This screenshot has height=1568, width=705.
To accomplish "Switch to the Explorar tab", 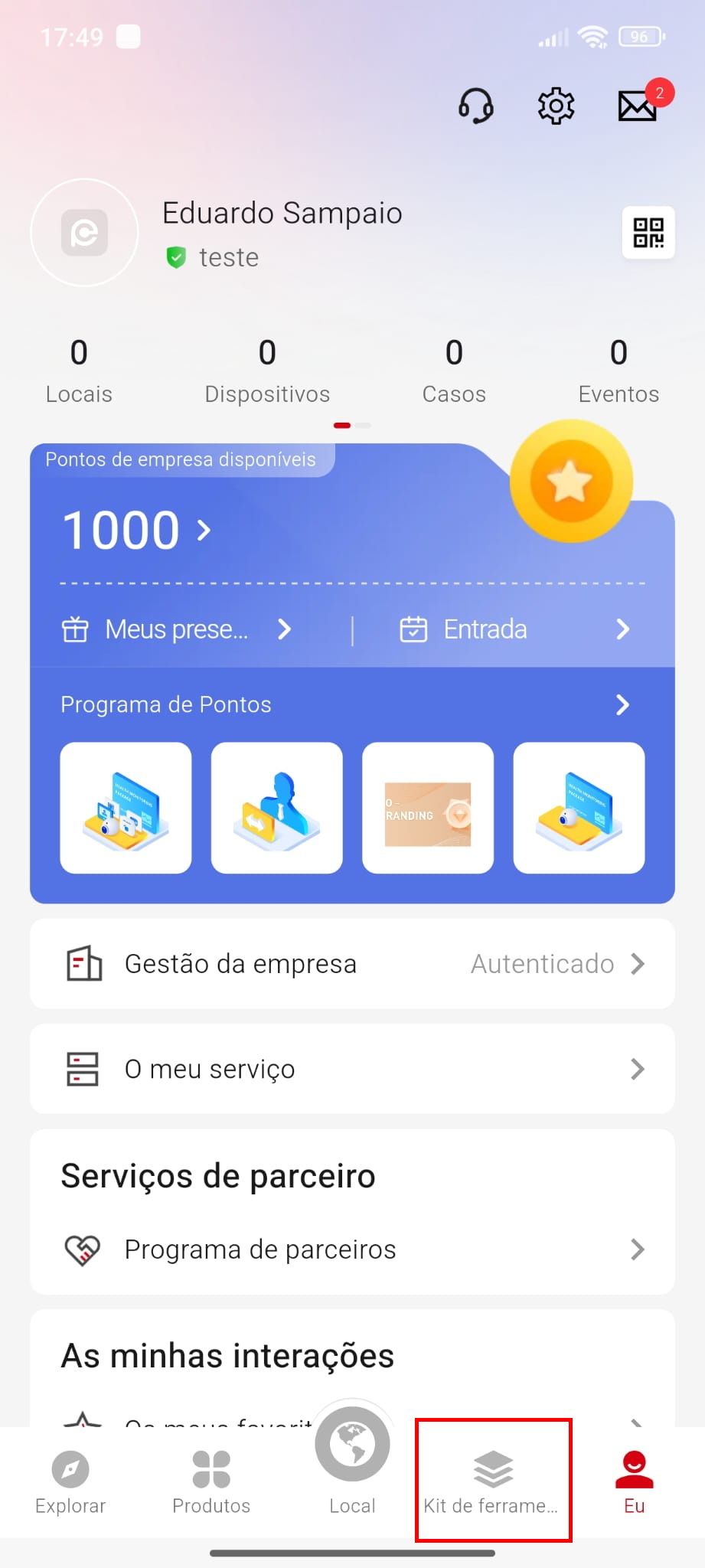I will tap(70, 1482).
